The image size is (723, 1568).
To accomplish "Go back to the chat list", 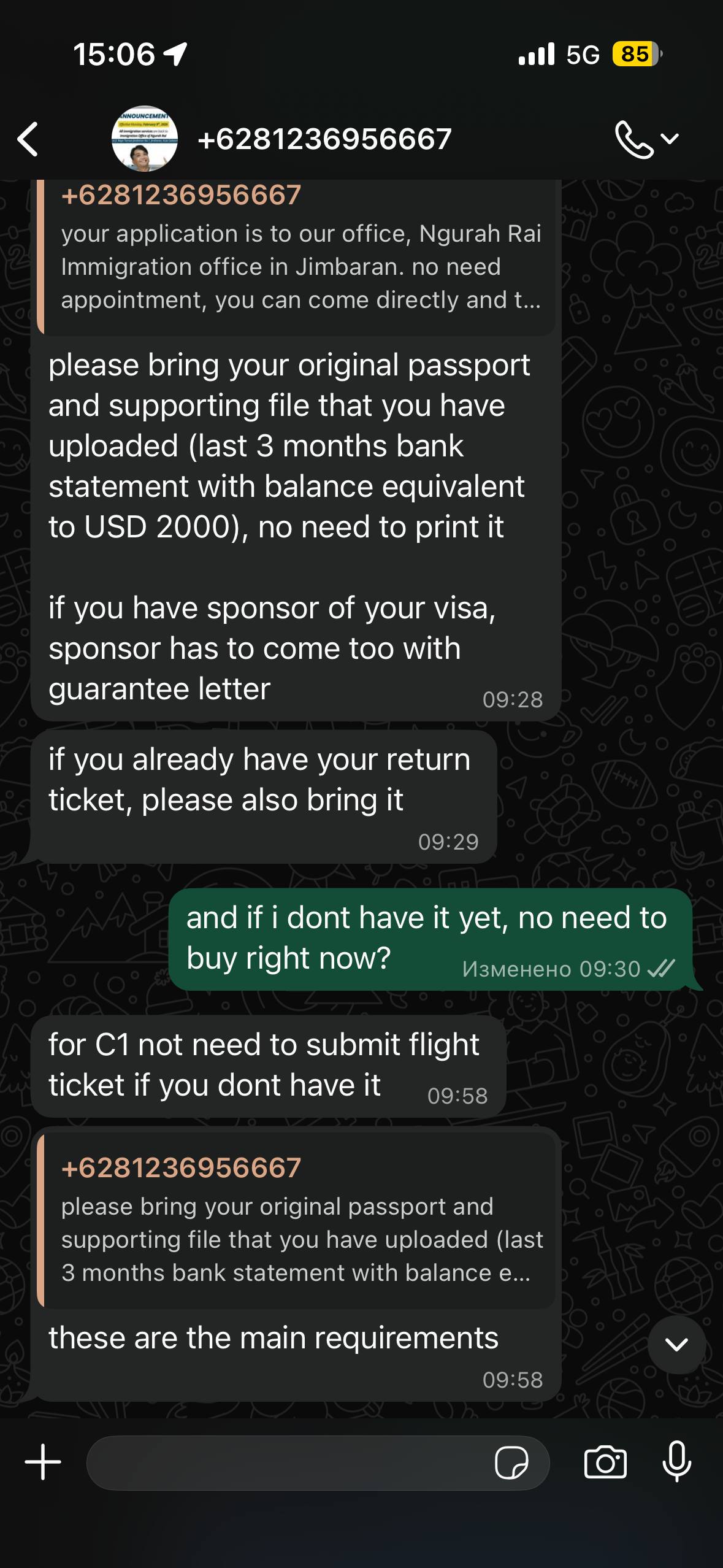I will 28,139.
